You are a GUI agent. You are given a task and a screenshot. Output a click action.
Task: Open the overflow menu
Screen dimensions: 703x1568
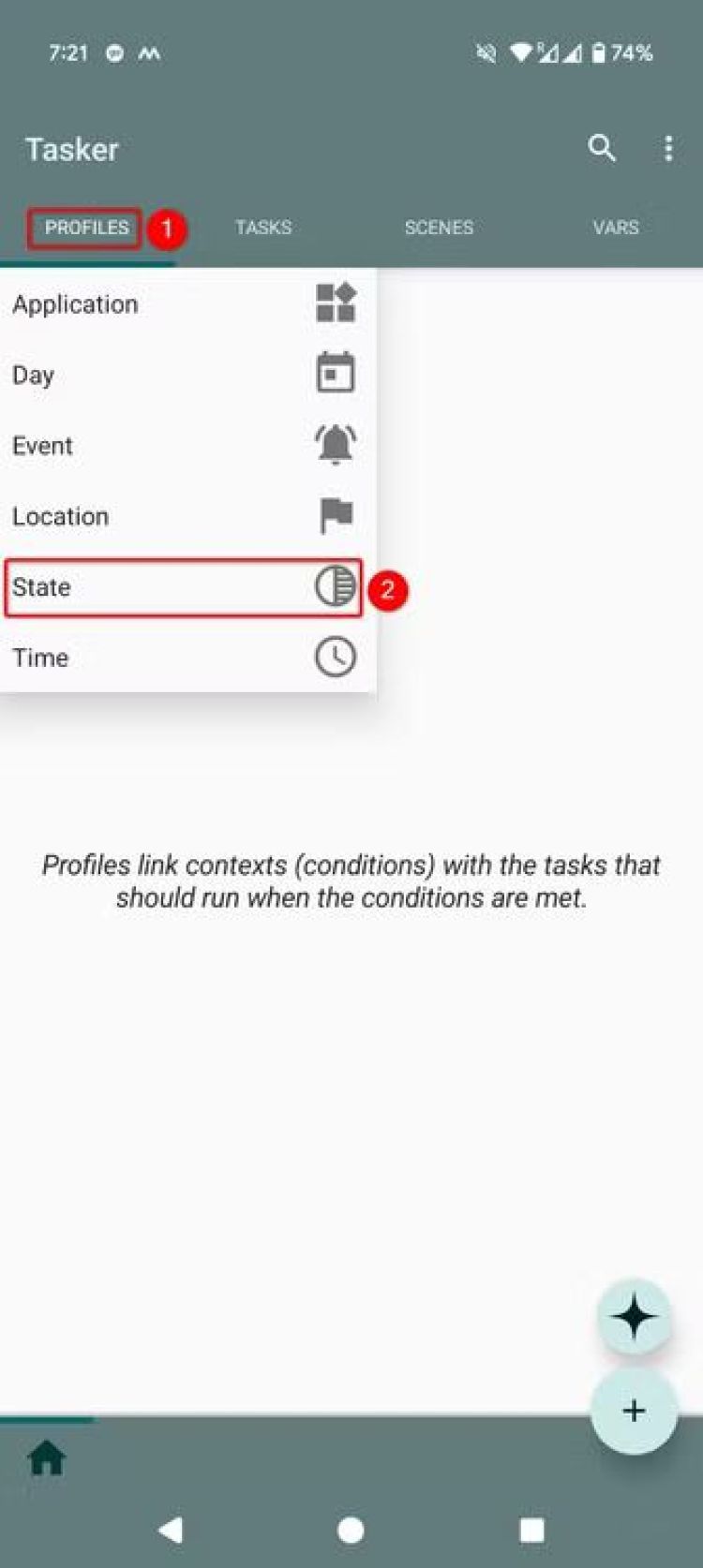[668, 148]
